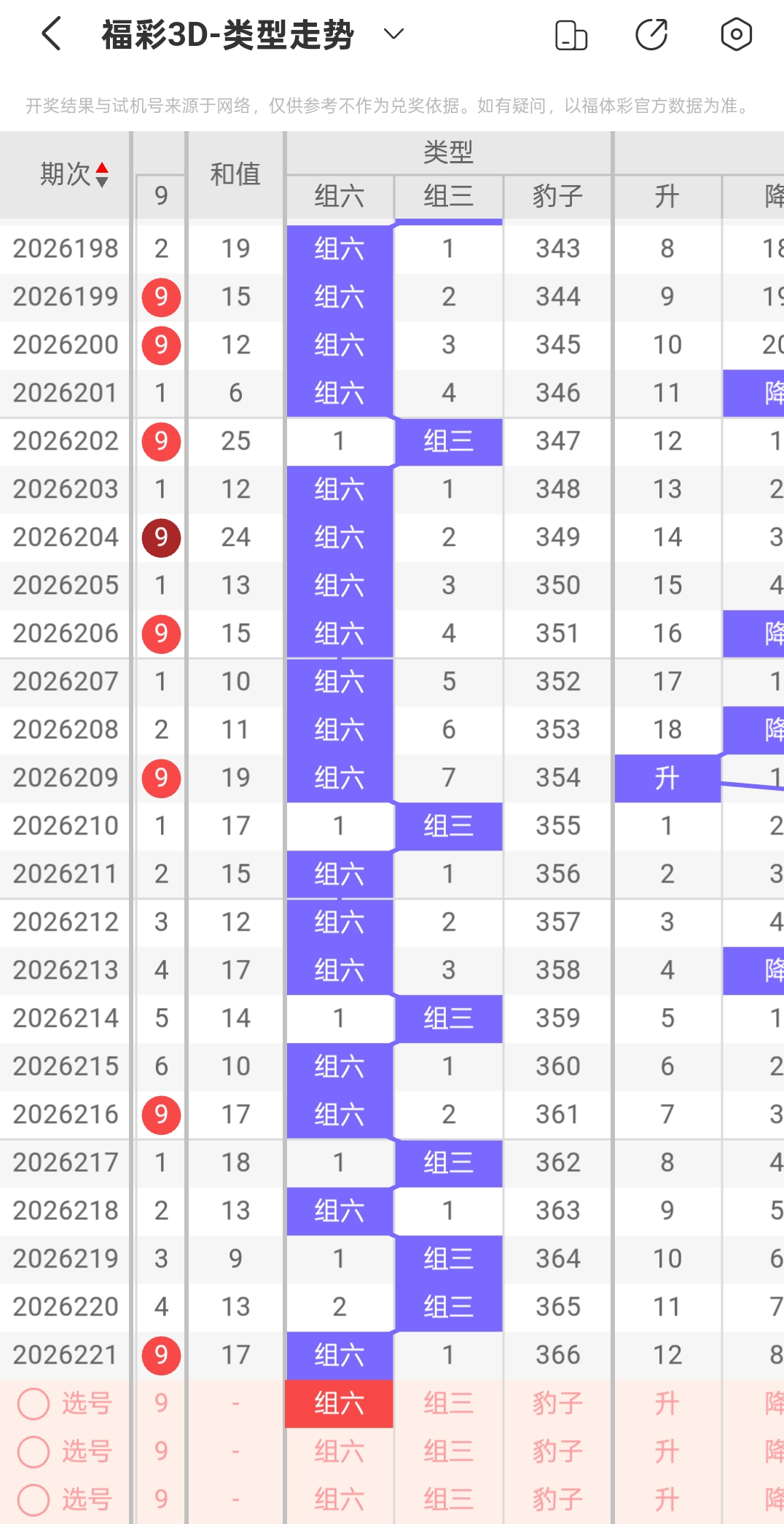Select the highlighted red 组六 selection cell

pos(340,1403)
